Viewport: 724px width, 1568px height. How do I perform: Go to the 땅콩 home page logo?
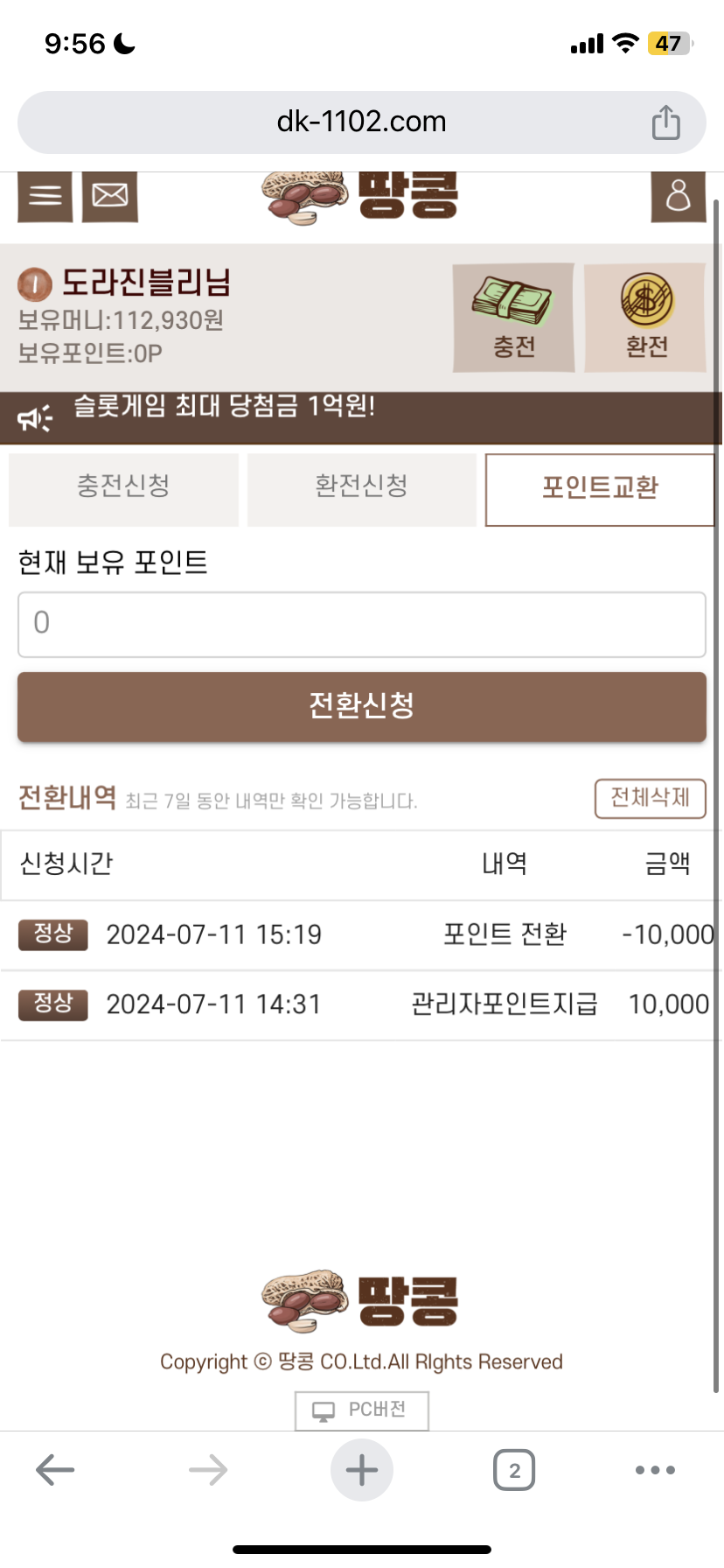(361, 198)
